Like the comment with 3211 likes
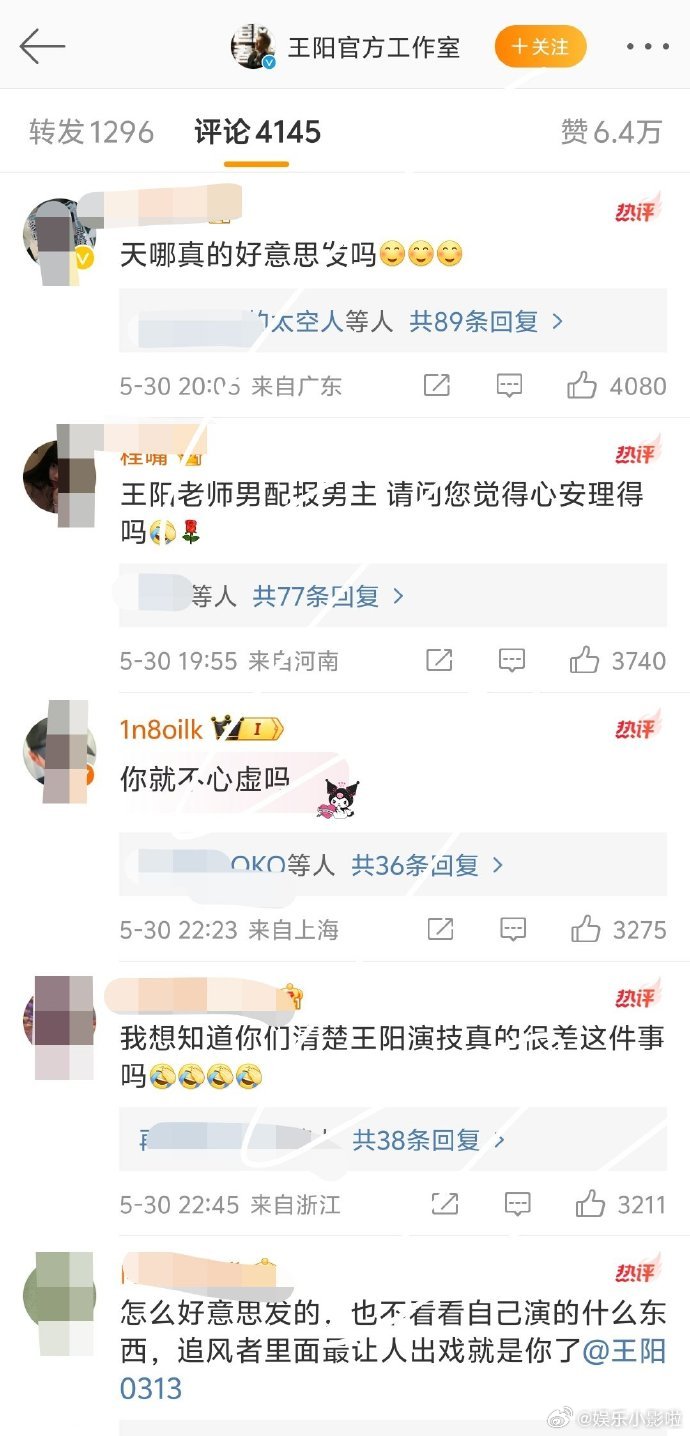The width and height of the screenshot is (690, 1436). (621, 1204)
